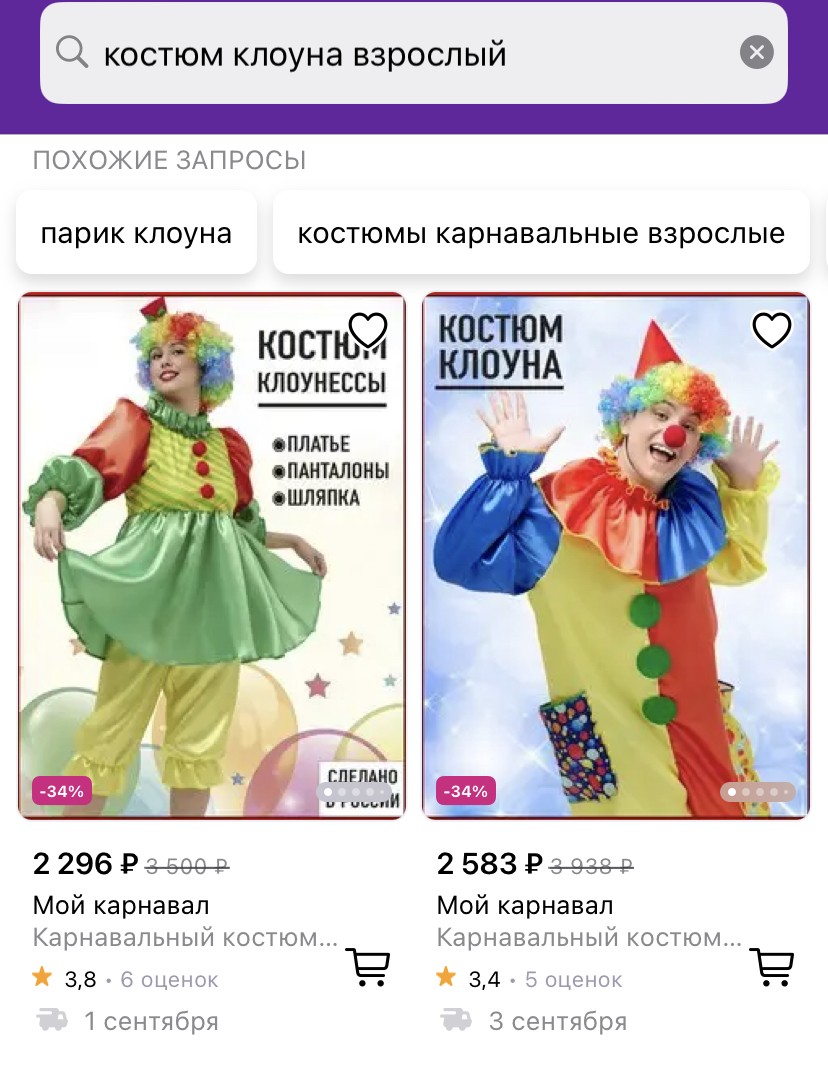Viewport: 828px width, 1071px height.
Task: Select the парик клоуна suggestion chip
Action: [x=136, y=234]
